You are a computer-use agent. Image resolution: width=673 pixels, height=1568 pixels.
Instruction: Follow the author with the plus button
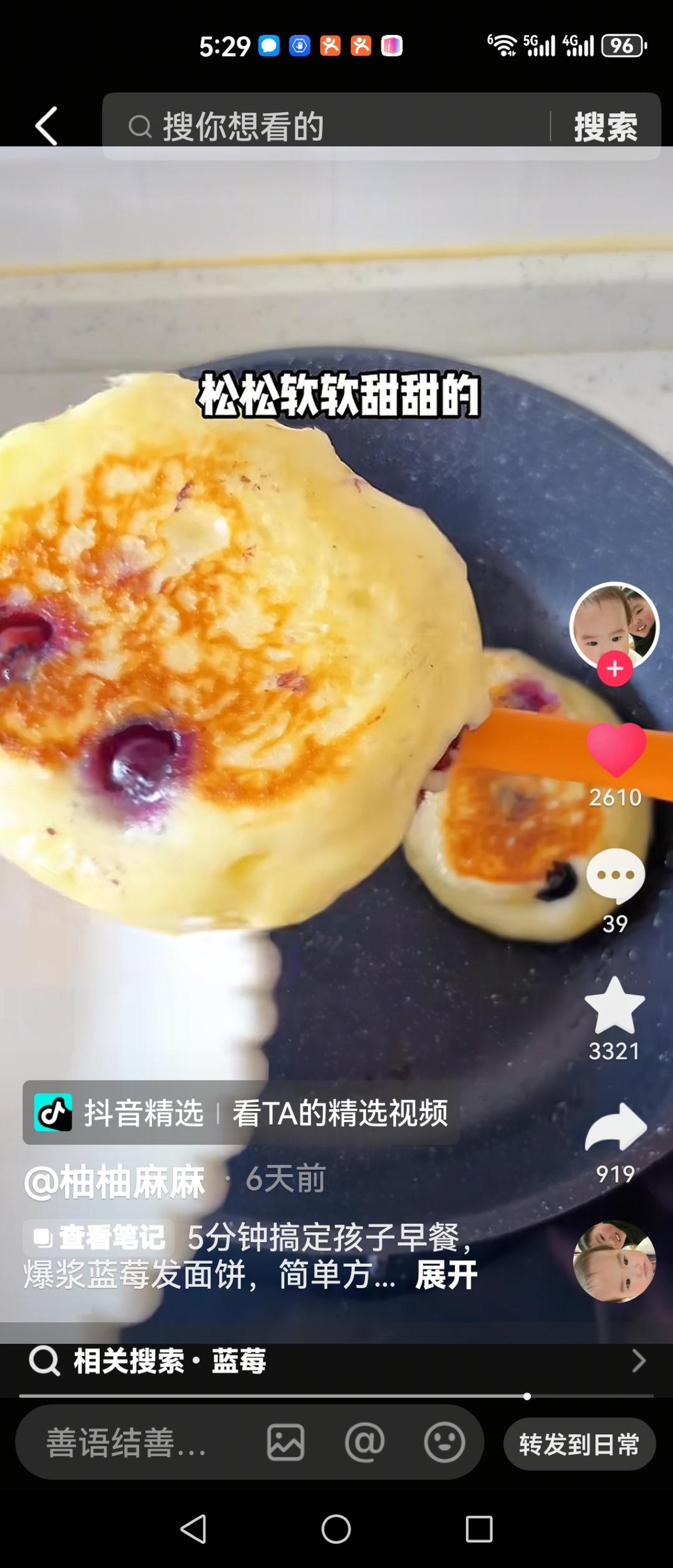pos(614,669)
